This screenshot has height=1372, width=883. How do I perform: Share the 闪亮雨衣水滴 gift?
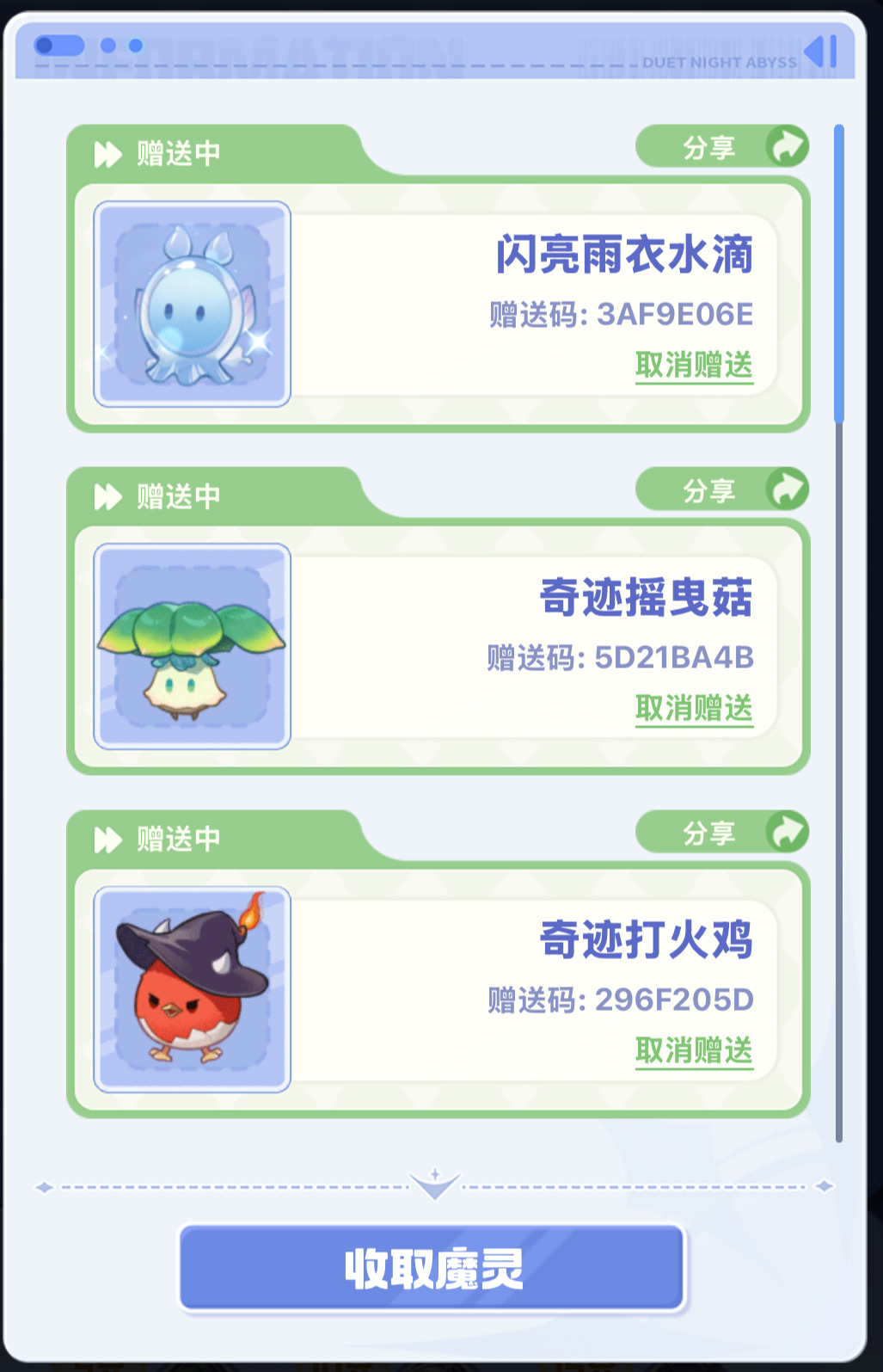click(722, 147)
